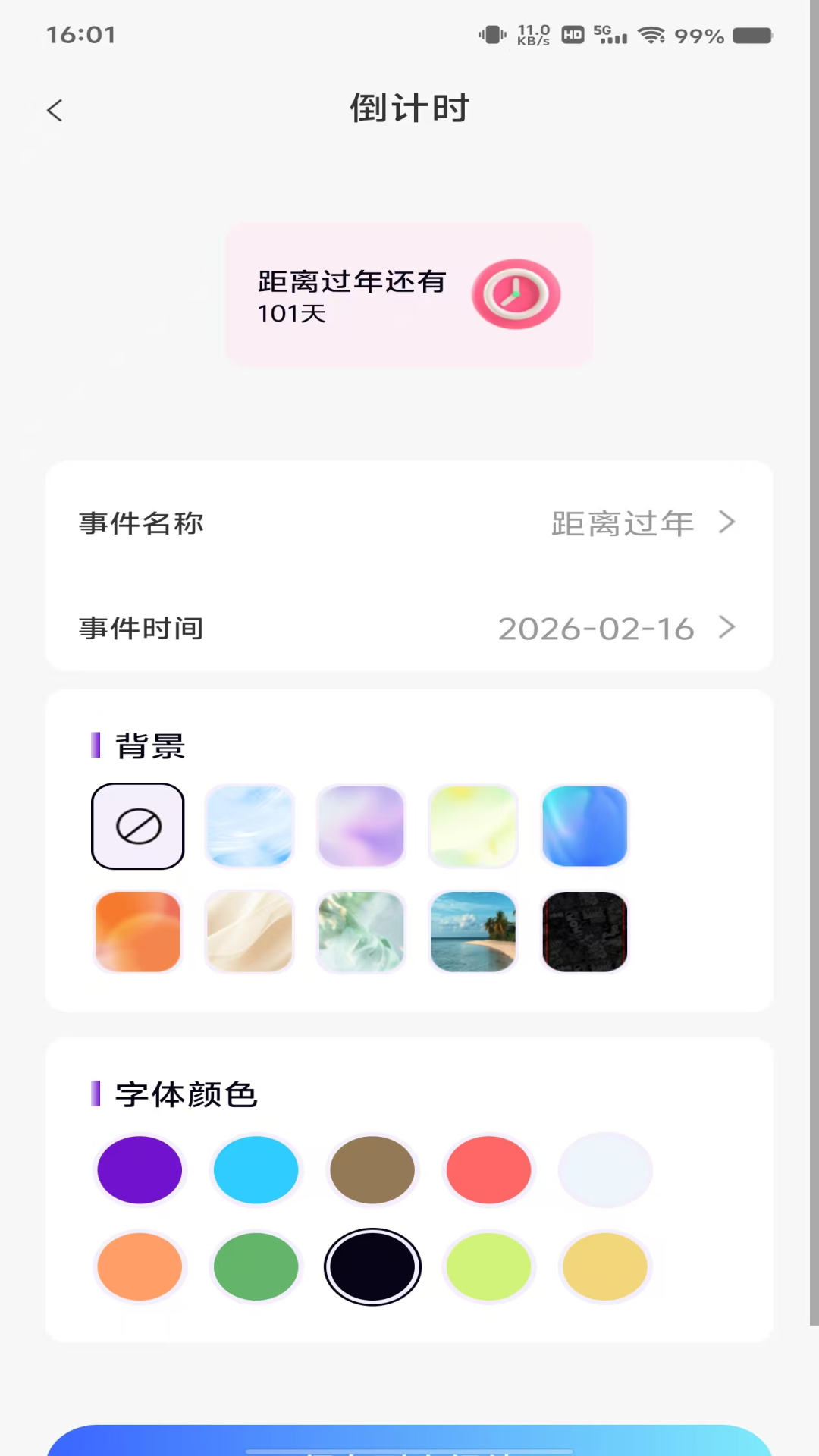Screen dimensions: 819x1456
Task: Select the light green font color
Action: (489, 1267)
